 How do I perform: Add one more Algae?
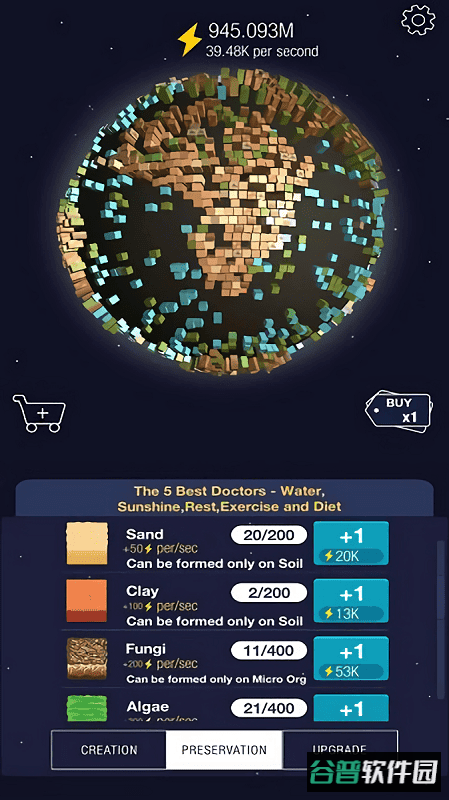point(351,708)
